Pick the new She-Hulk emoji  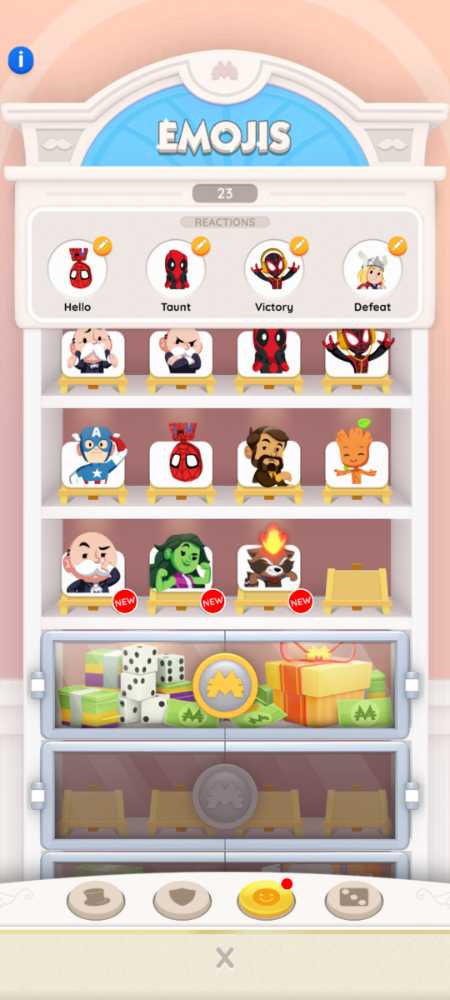(x=181, y=564)
